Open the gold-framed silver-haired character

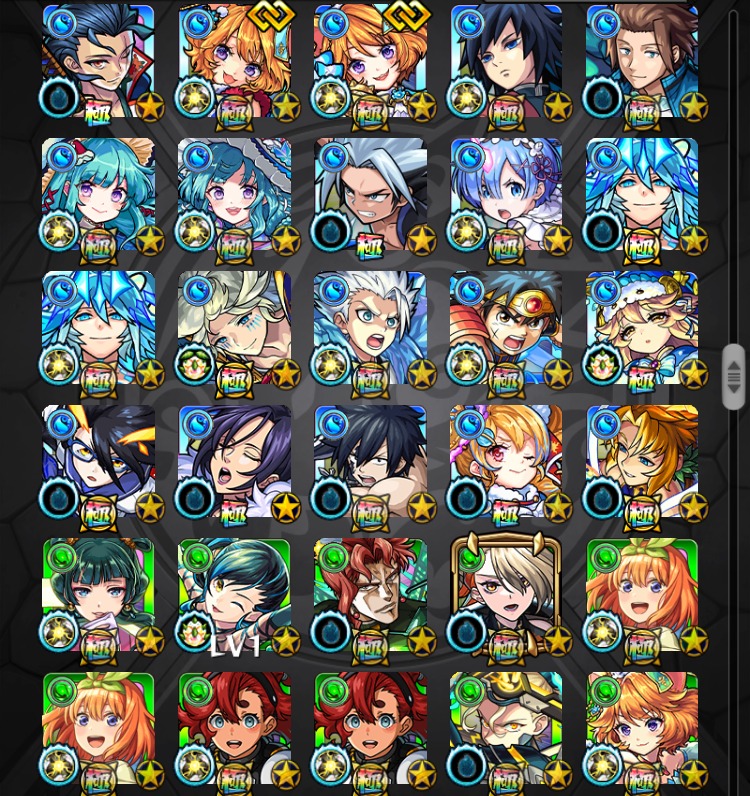click(x=506, y=597)
